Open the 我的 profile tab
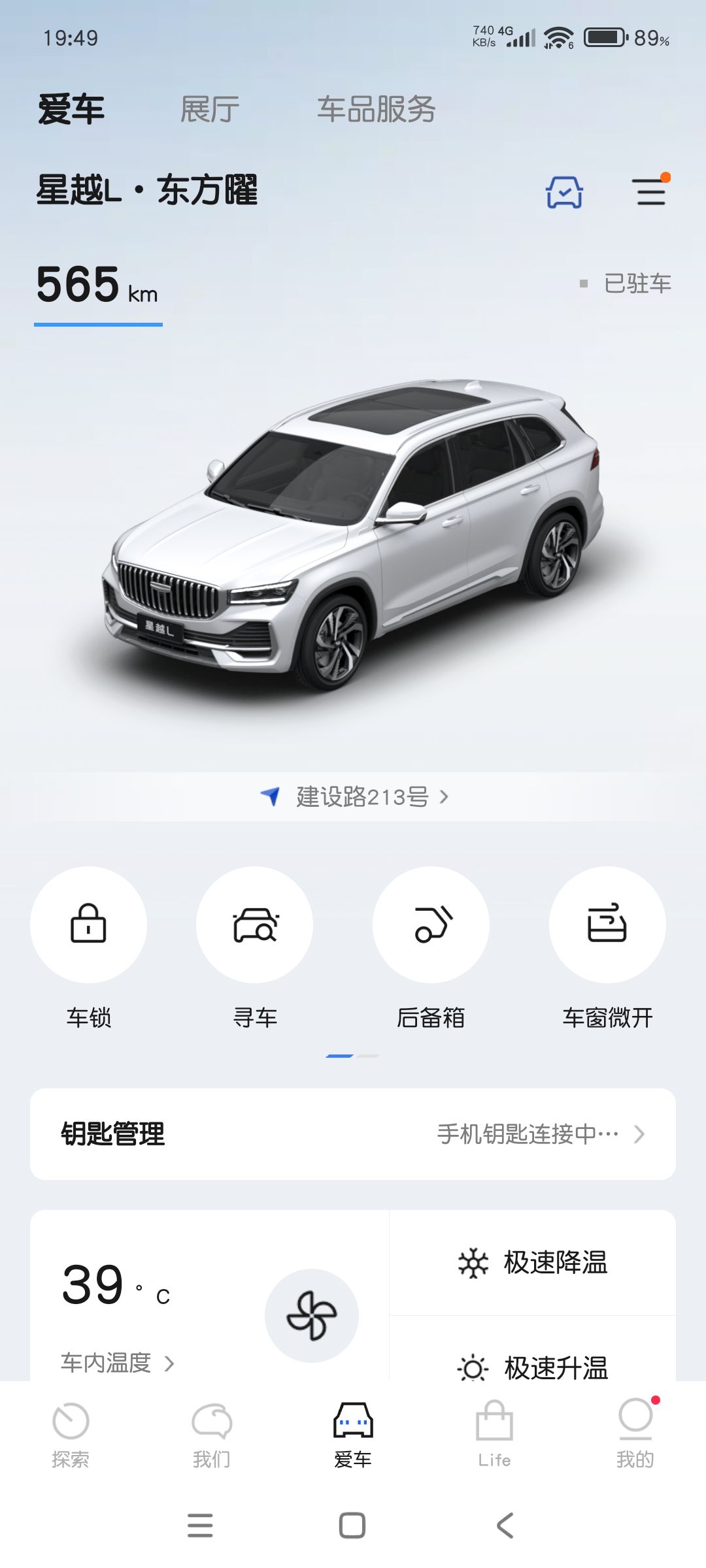This screenshot has width=706, height=1568. coord(635,1435)
